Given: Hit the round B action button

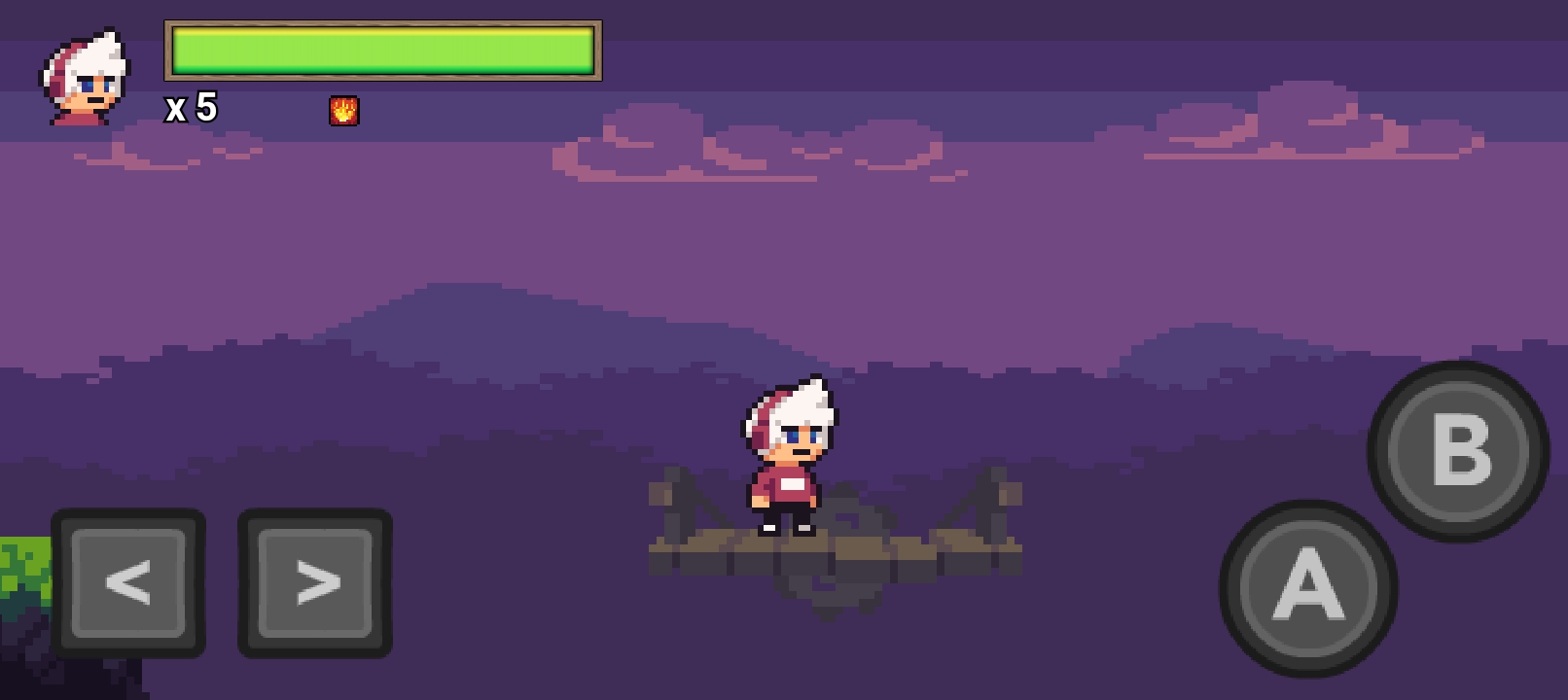Looking at the screenshot, I should click(x=1458, y=451).
